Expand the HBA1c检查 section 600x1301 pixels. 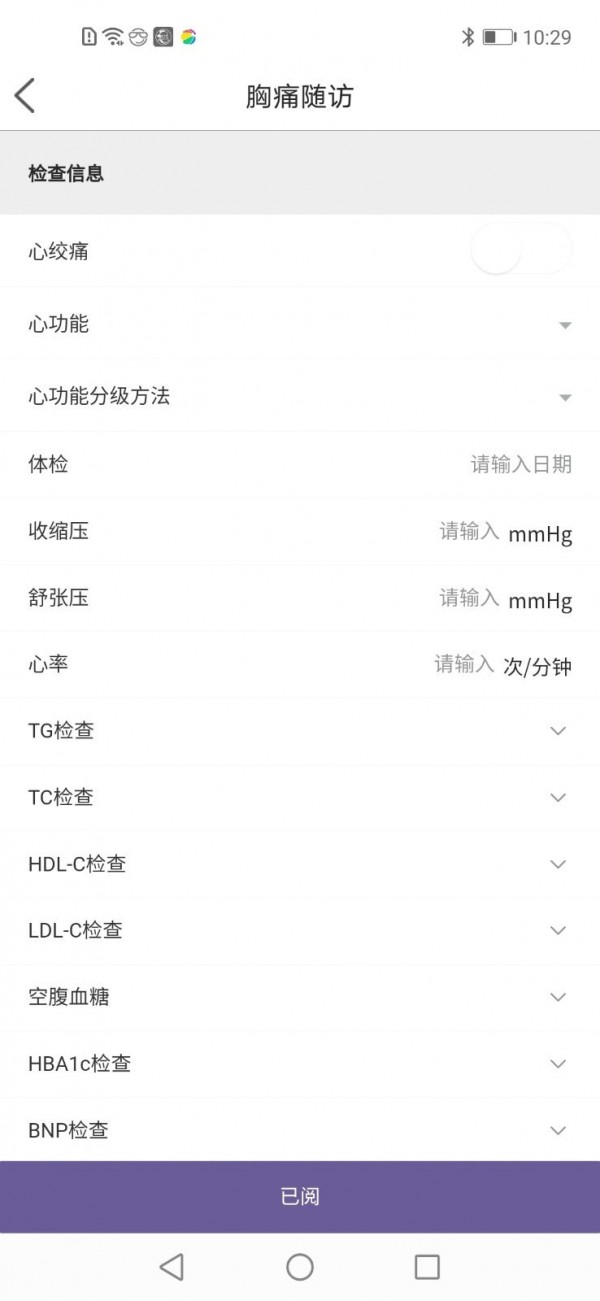[558, 1064]
